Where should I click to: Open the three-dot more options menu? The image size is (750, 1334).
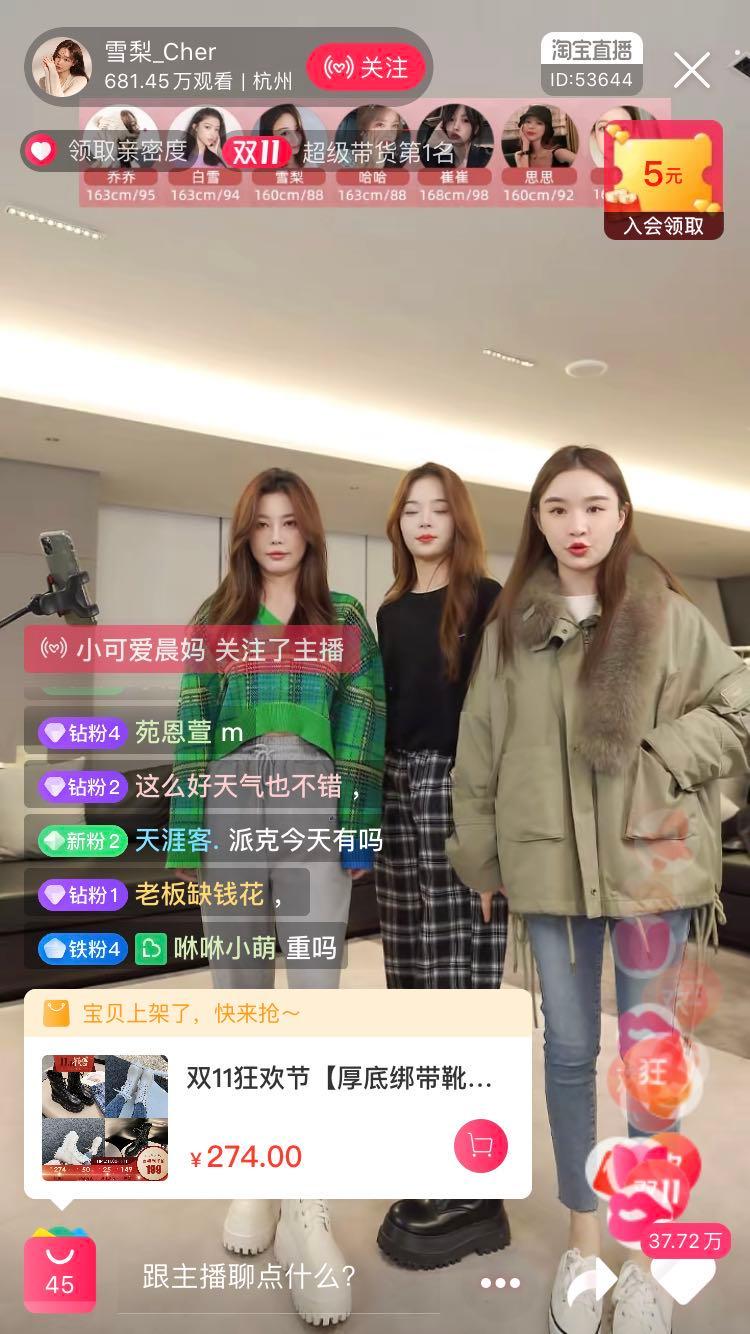pos(500,1282)
